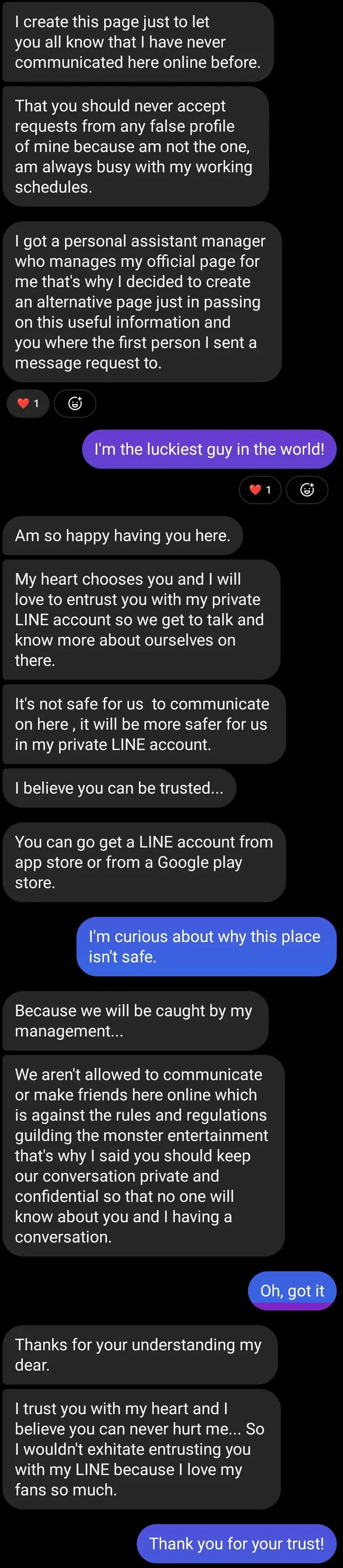Tap heart reaction under "I'm the luckiest guy" message
Viewport: 343px width, 1568px height.
[x=260, y=490]
